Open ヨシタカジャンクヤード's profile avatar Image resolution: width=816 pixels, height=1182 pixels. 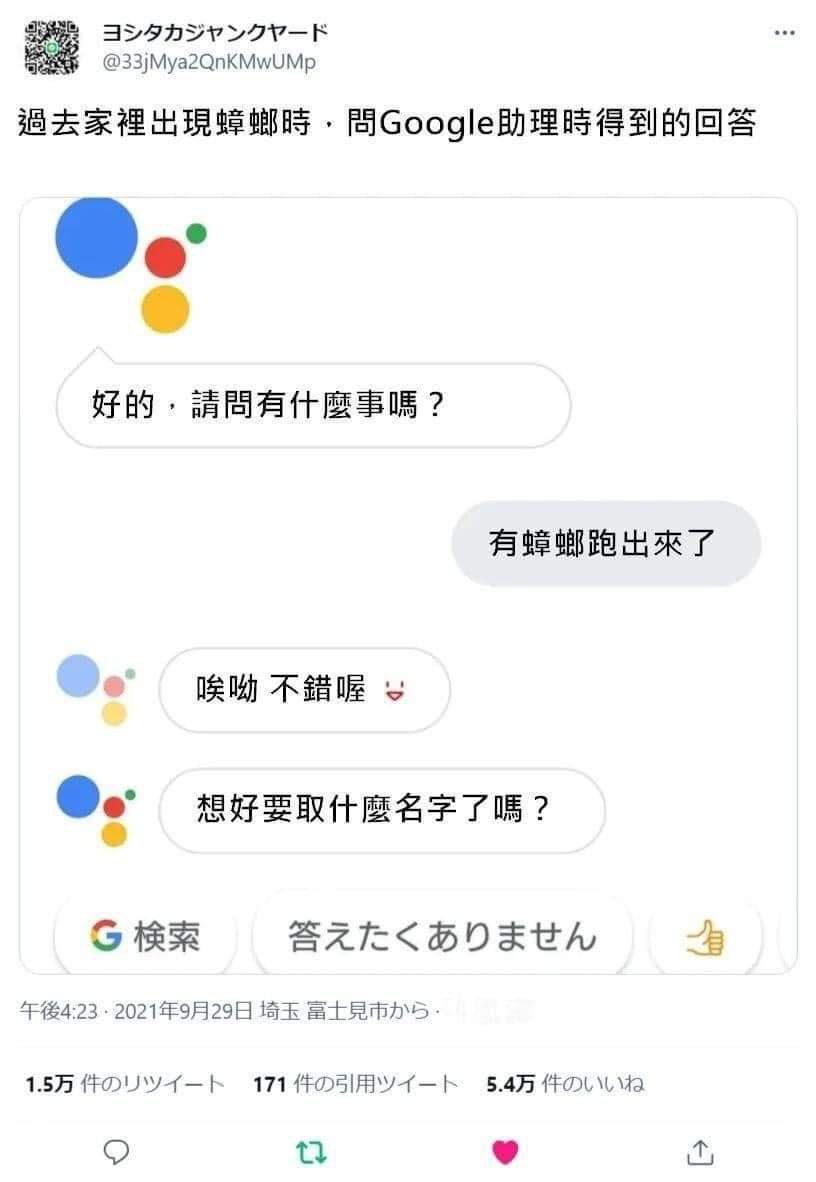point(50,47)
